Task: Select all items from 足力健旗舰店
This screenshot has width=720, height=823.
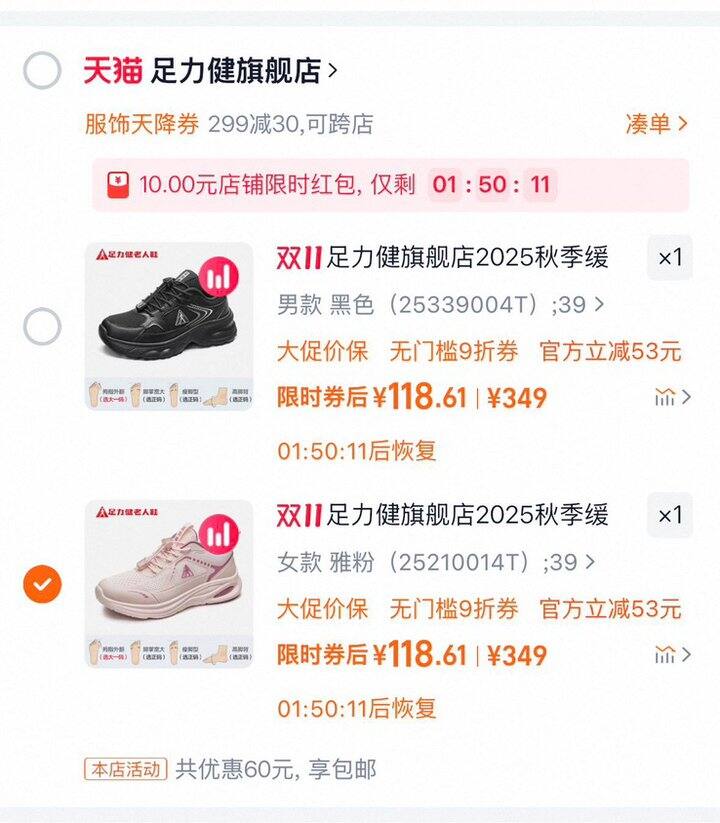Action: pyautogui.click(x=42, y=71)
